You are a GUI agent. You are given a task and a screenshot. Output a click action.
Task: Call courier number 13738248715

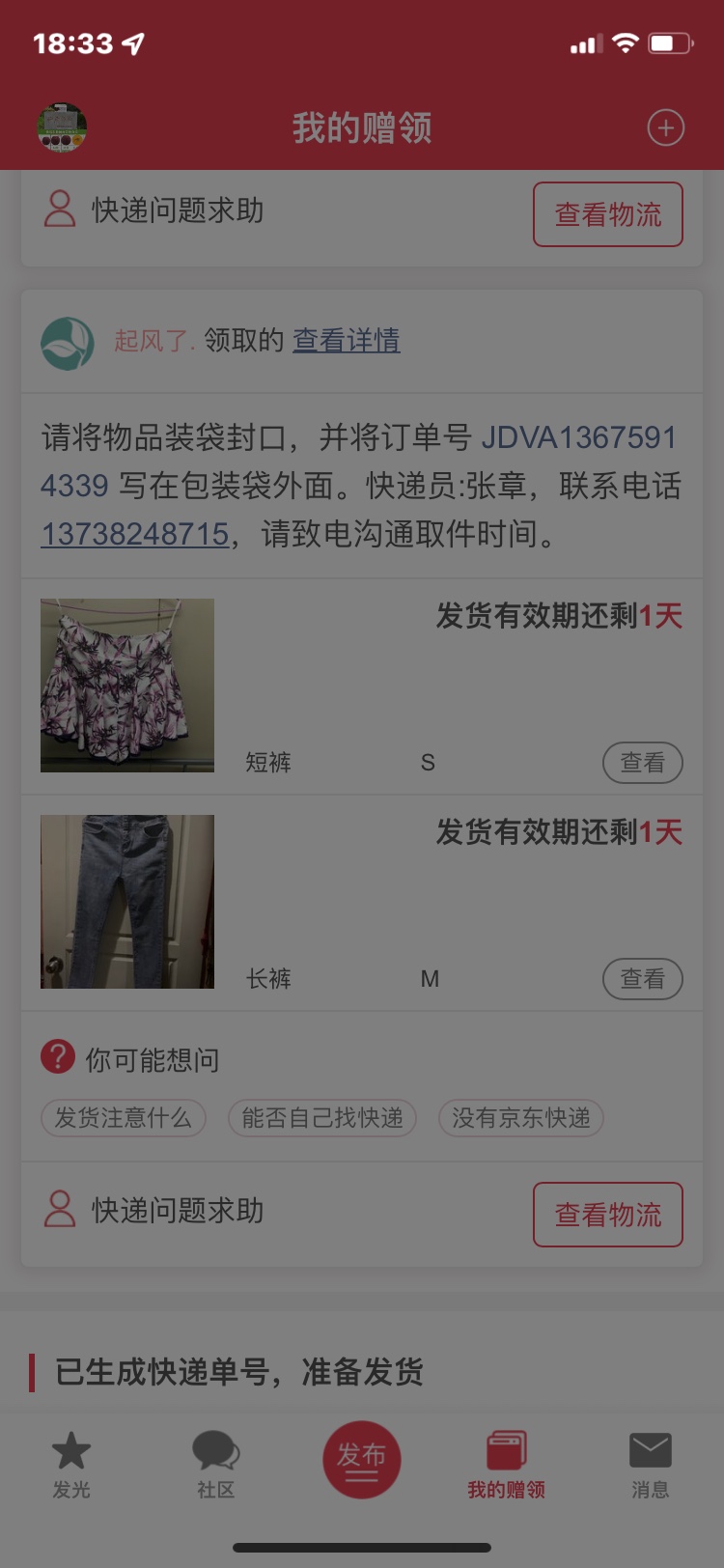tap(134, 534)
